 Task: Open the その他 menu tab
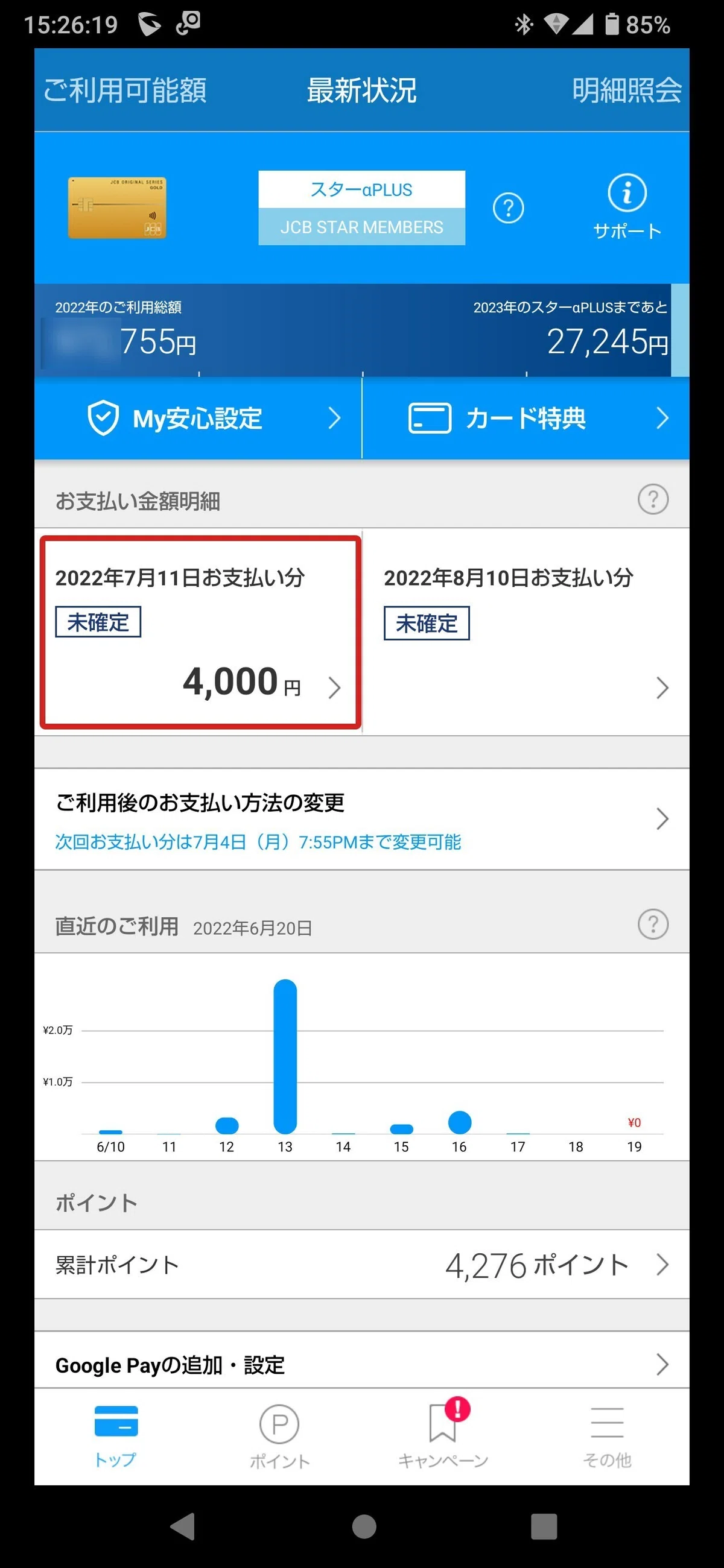tap(607, 1437)
